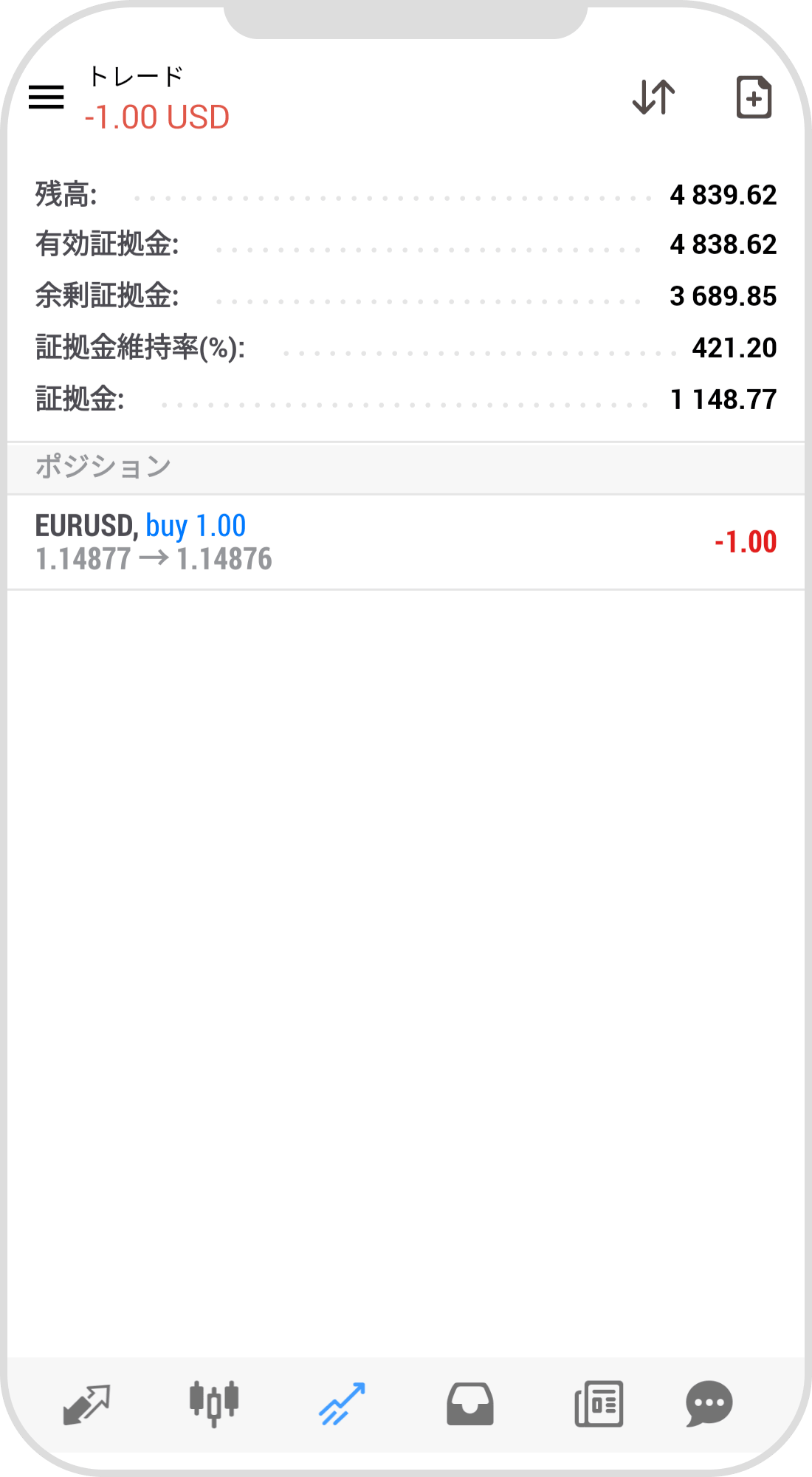Switch to the Quotes tab
Image resolution: width=812 pixels, height=1477 pixels.
coord(86,1403)
